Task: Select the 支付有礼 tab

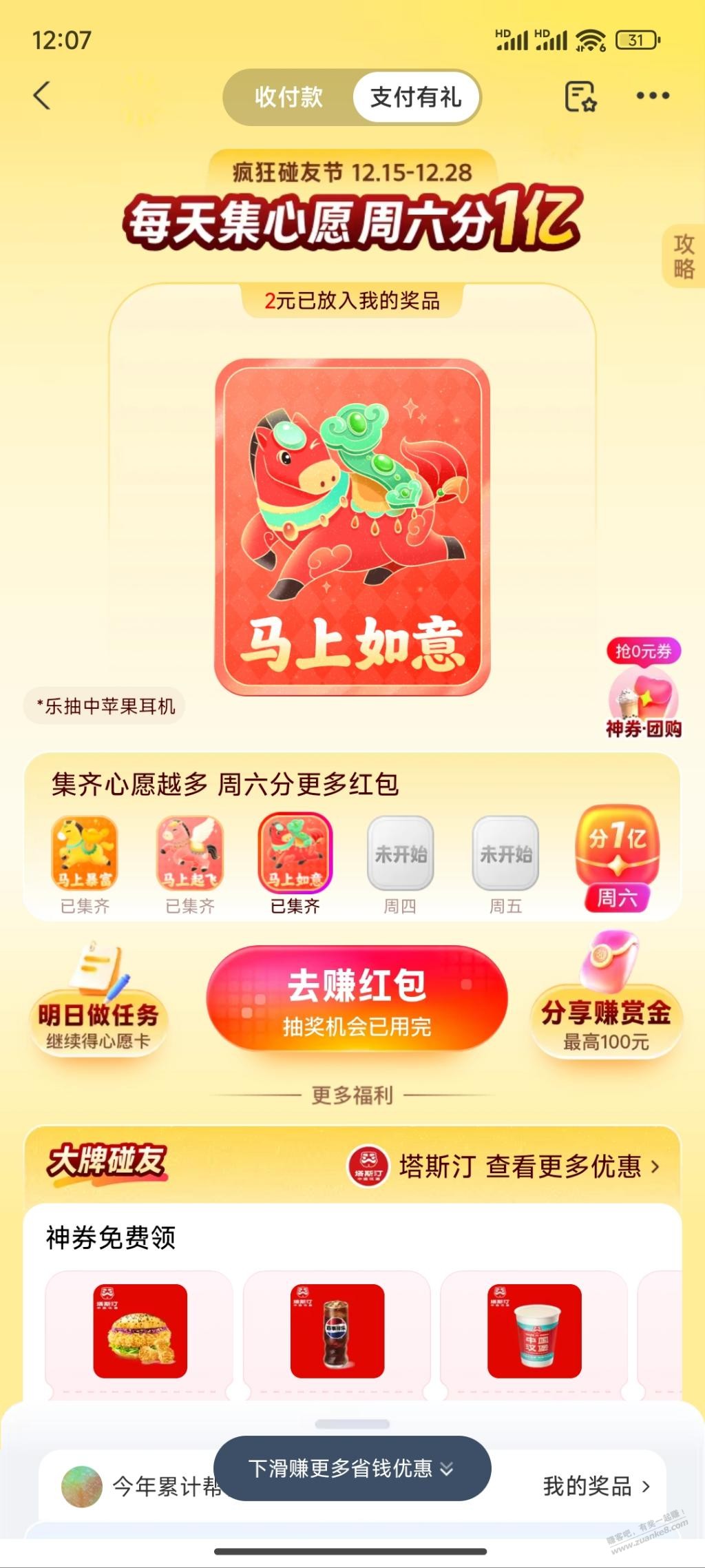Action: click(415, 97)
